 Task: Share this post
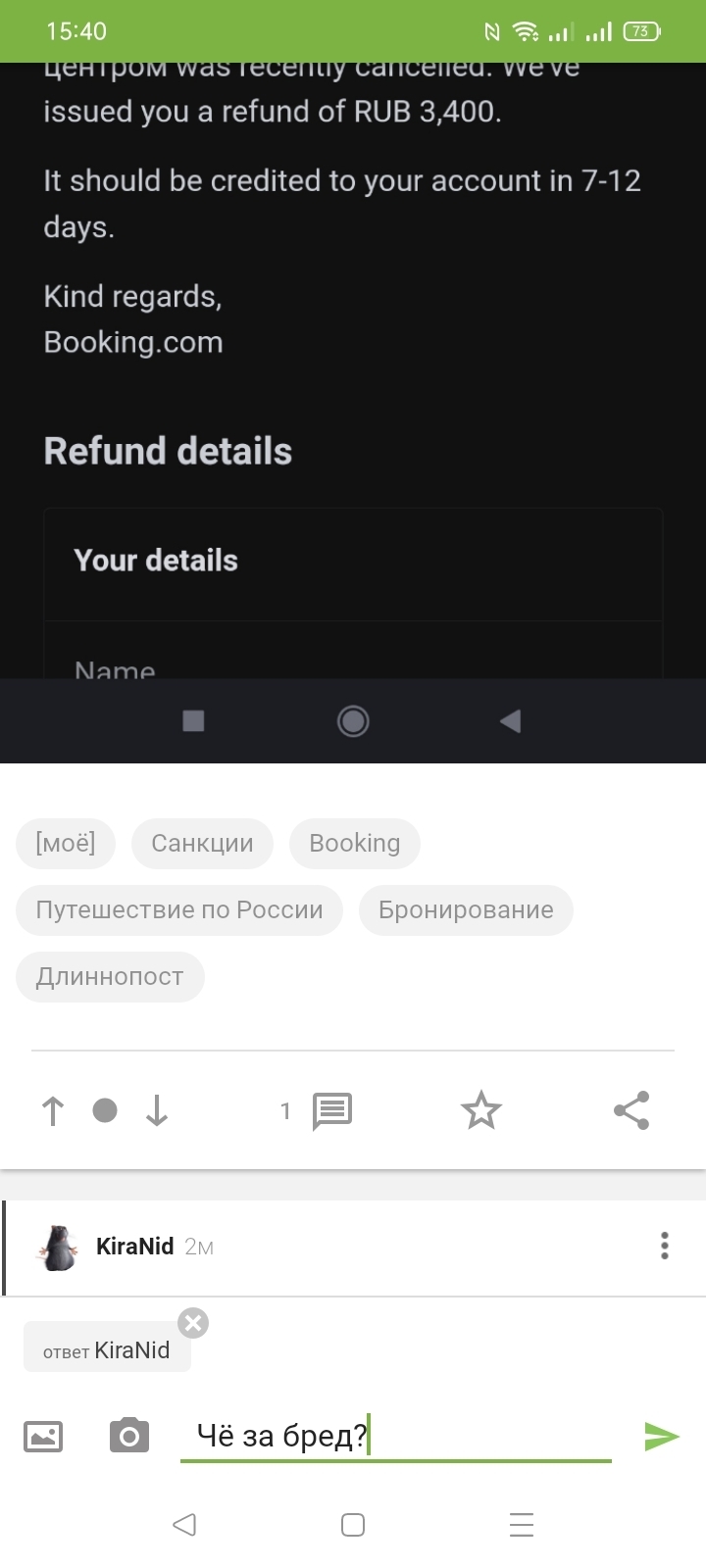pos(631,1111)
